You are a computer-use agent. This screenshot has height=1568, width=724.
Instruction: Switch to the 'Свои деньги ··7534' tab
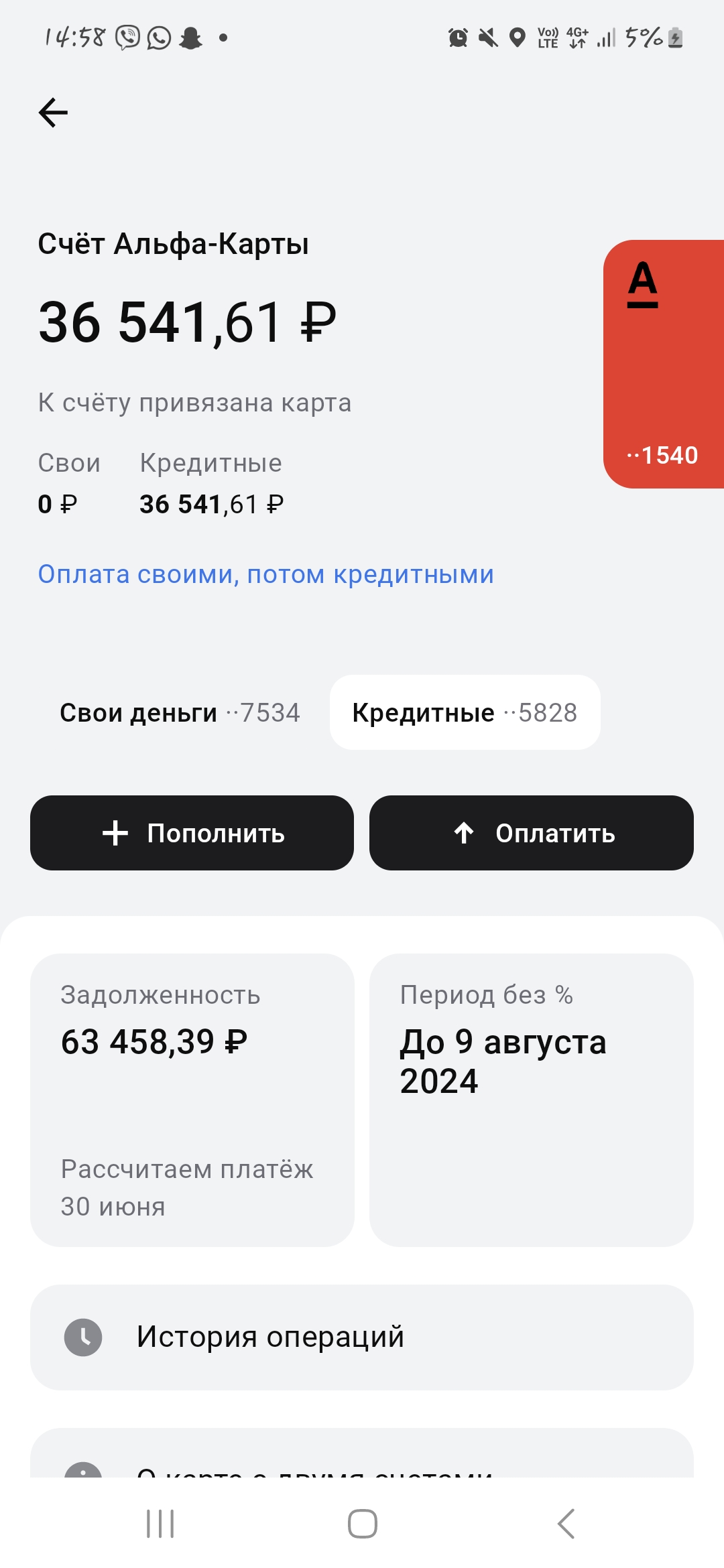tap(180, 712)
